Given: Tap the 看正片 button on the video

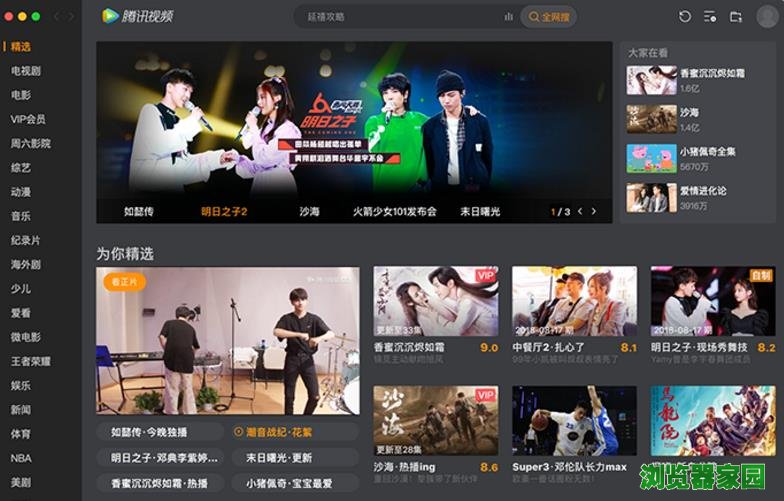Looking at the screenshot, I should pyautogui.click(x=124, y=283).
